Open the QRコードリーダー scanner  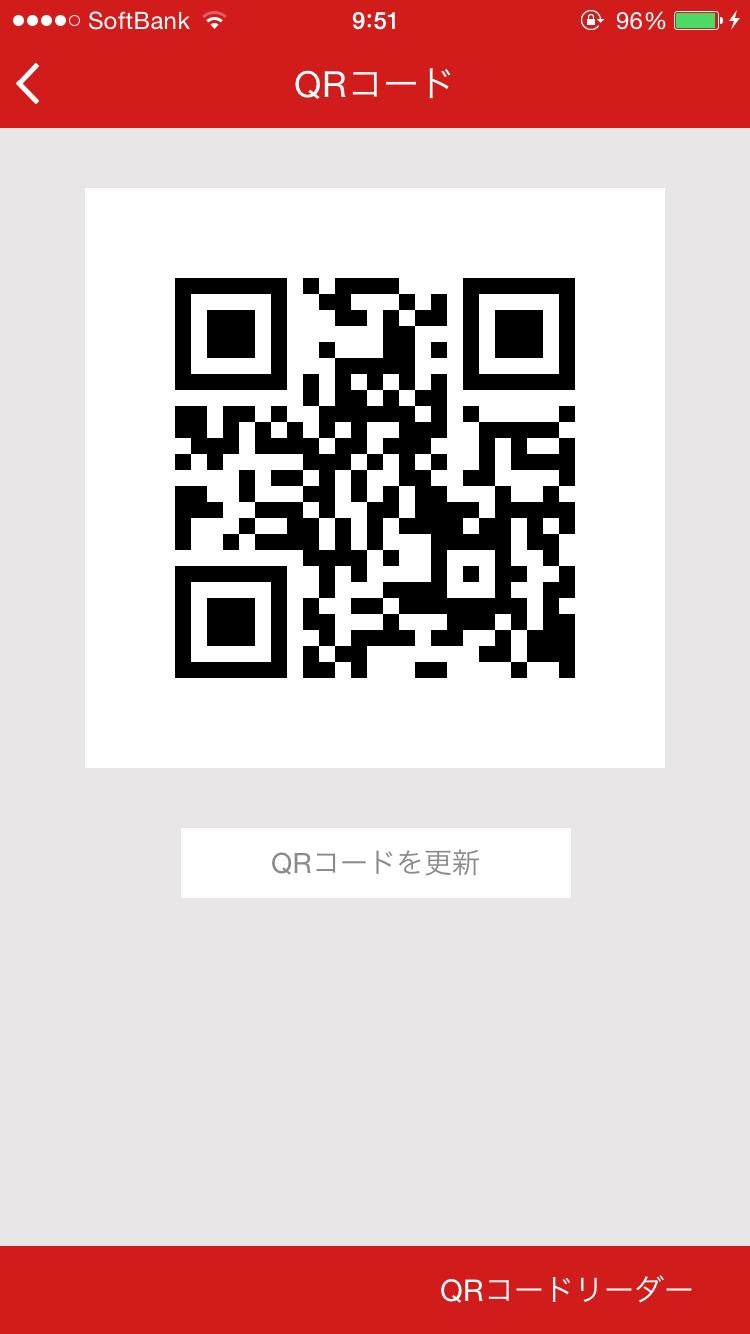tap(567, 1290)
